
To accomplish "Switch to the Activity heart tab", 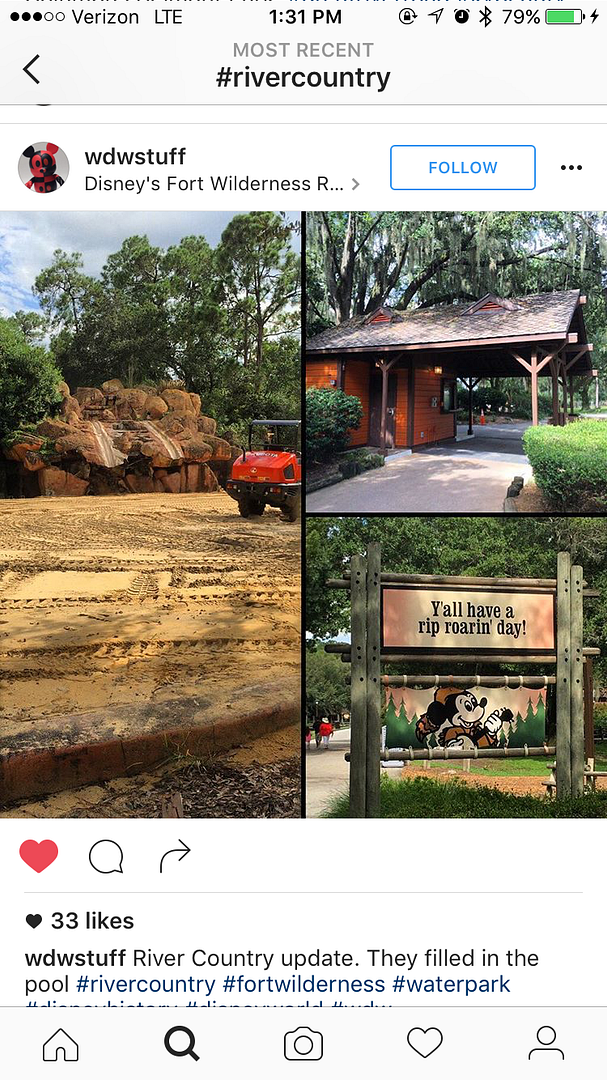I will coord(424,1044).
